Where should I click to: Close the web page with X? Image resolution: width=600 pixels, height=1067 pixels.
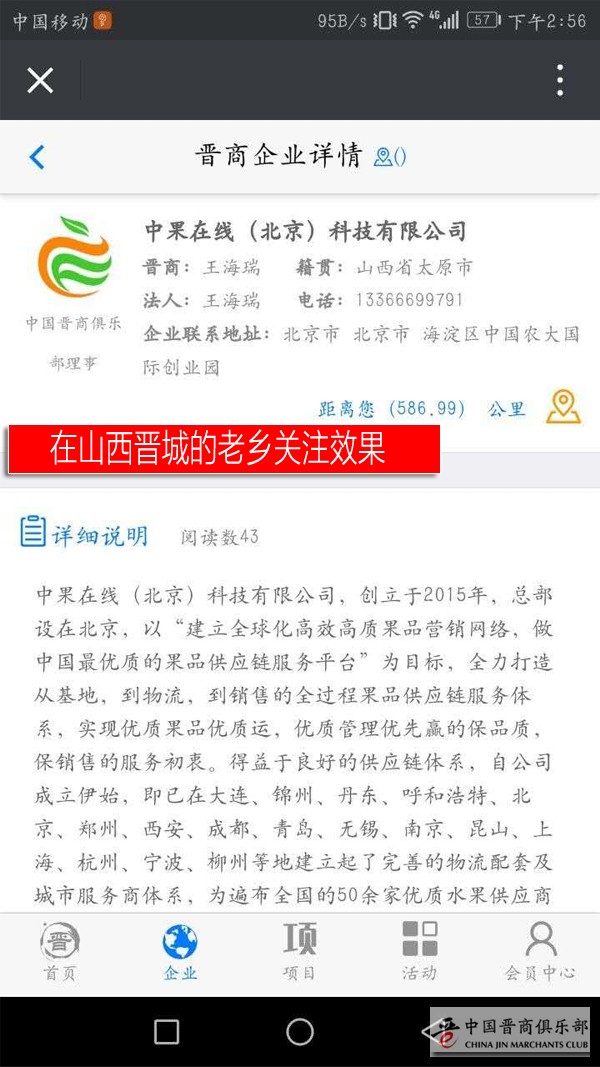pyautogui.click(x=40, y=80)
